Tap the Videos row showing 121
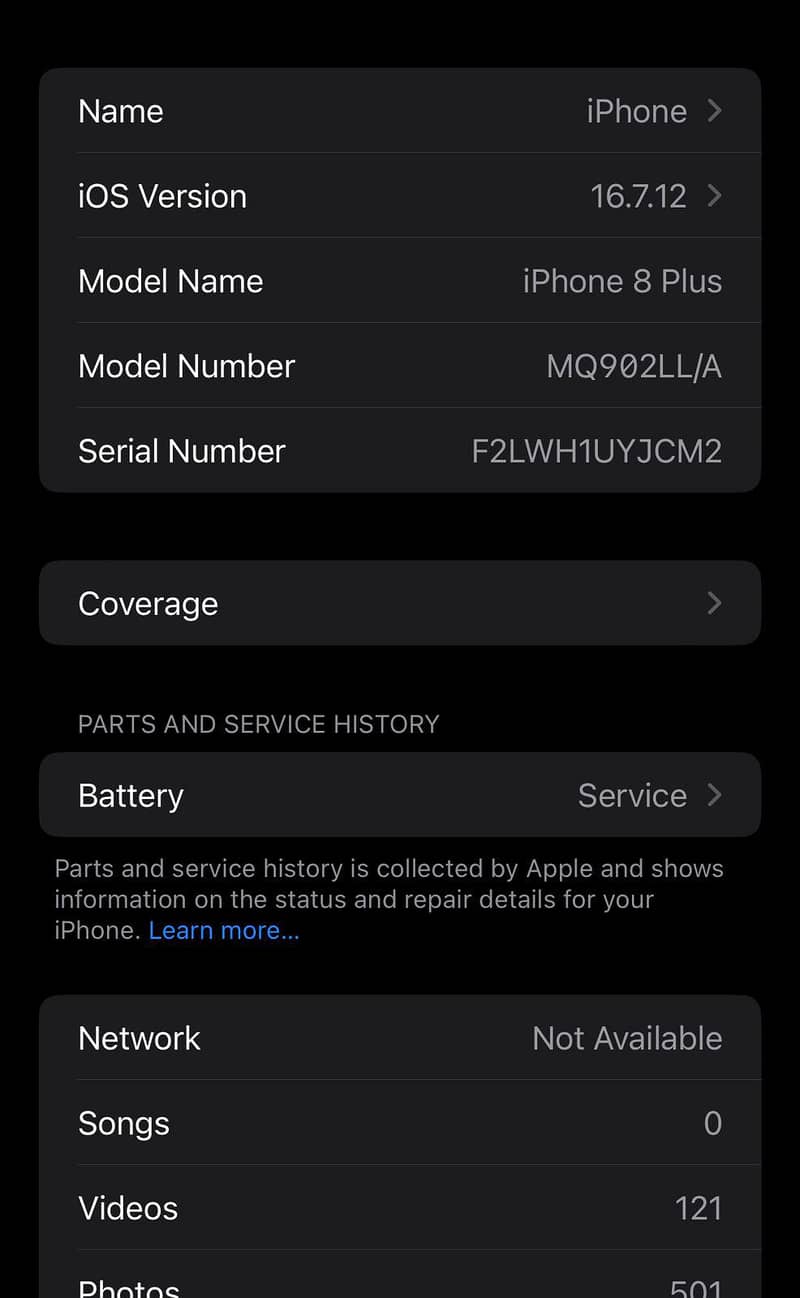 (x=400, y=1208)
